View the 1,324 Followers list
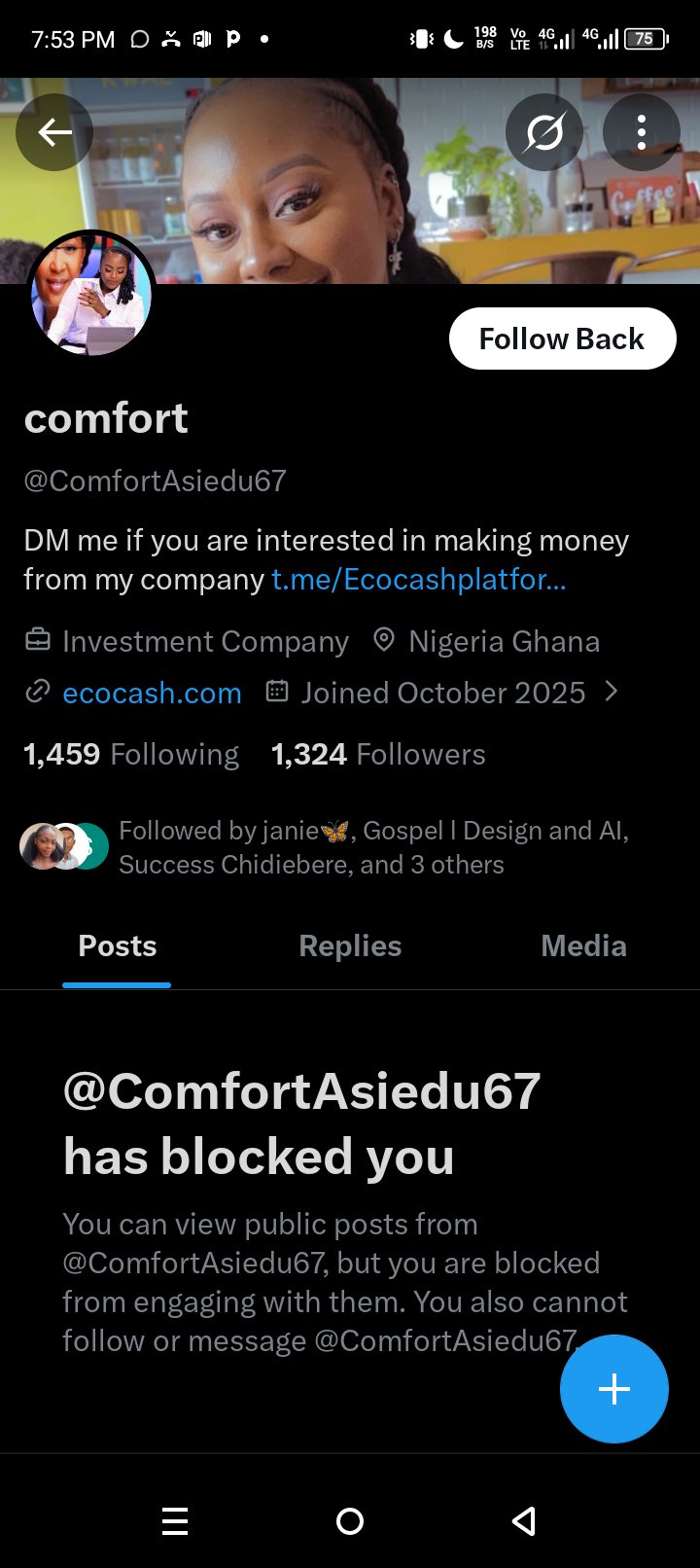This screenshot has height=1568, width=700. (x=378, y=754)
